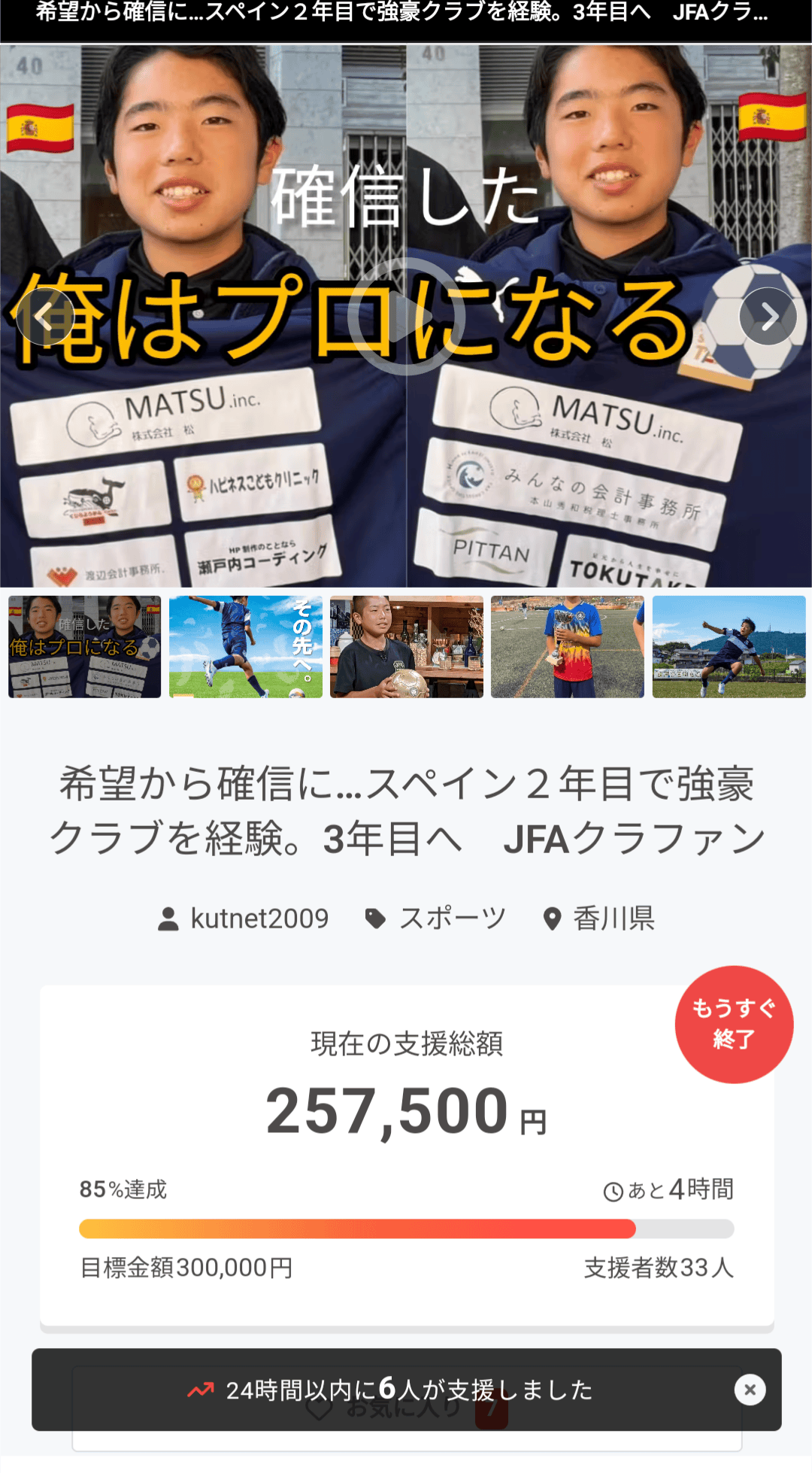812x1473 pixels.
Task: Show the next carousel image
Action: click(x=768, y=317)
